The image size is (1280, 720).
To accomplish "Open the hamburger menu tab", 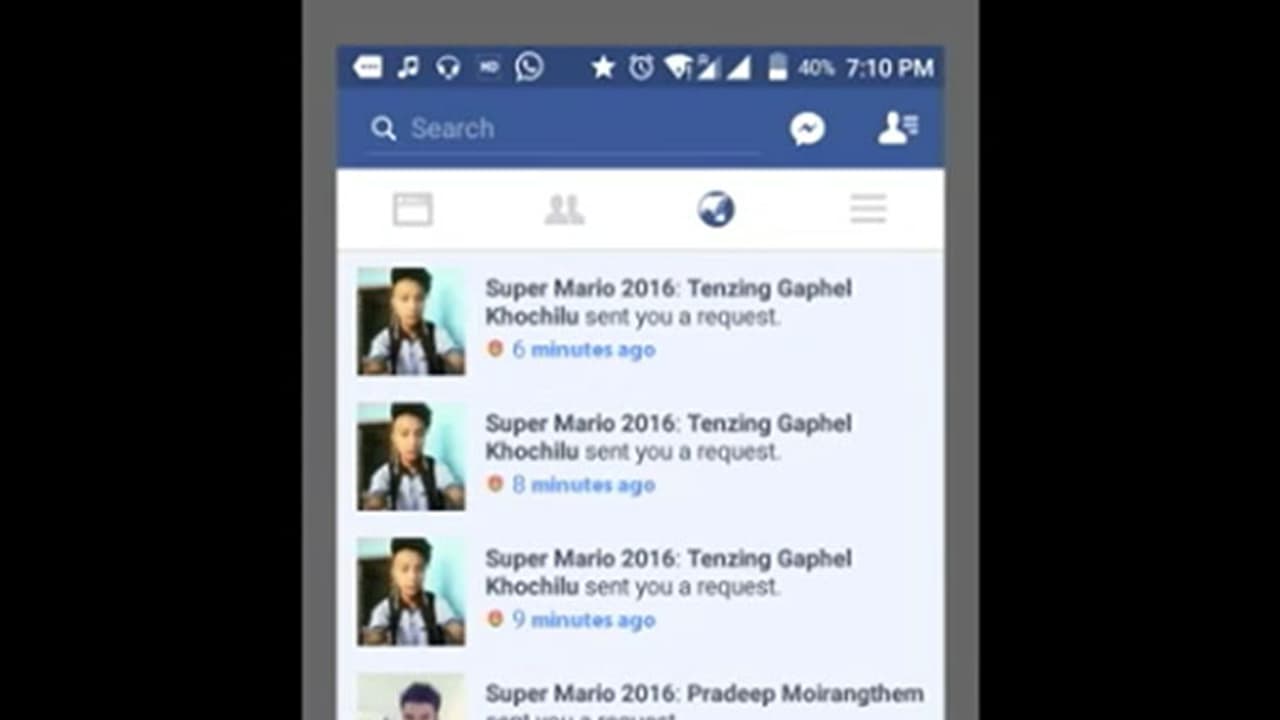I will click(868, 210).
